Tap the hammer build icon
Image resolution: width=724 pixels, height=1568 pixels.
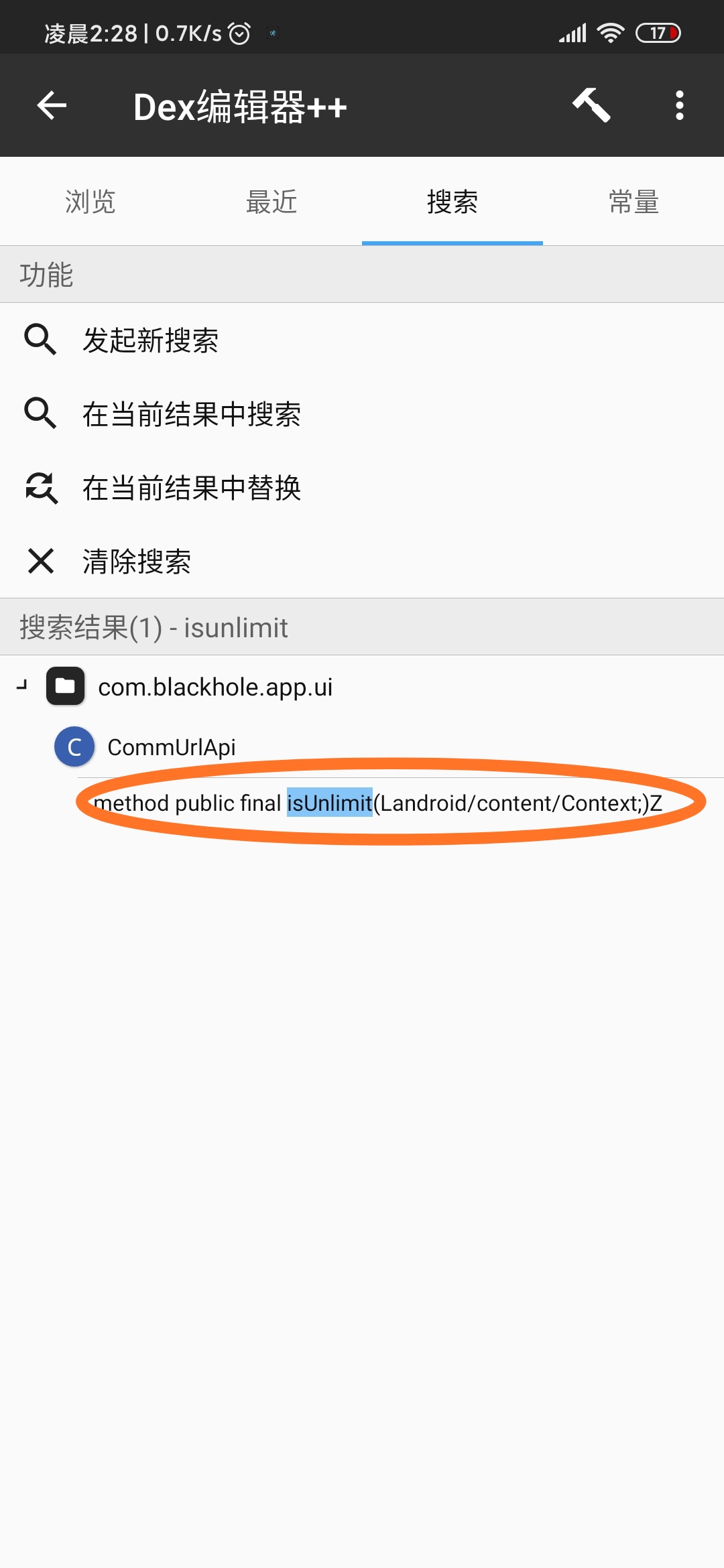pos(591,105)
